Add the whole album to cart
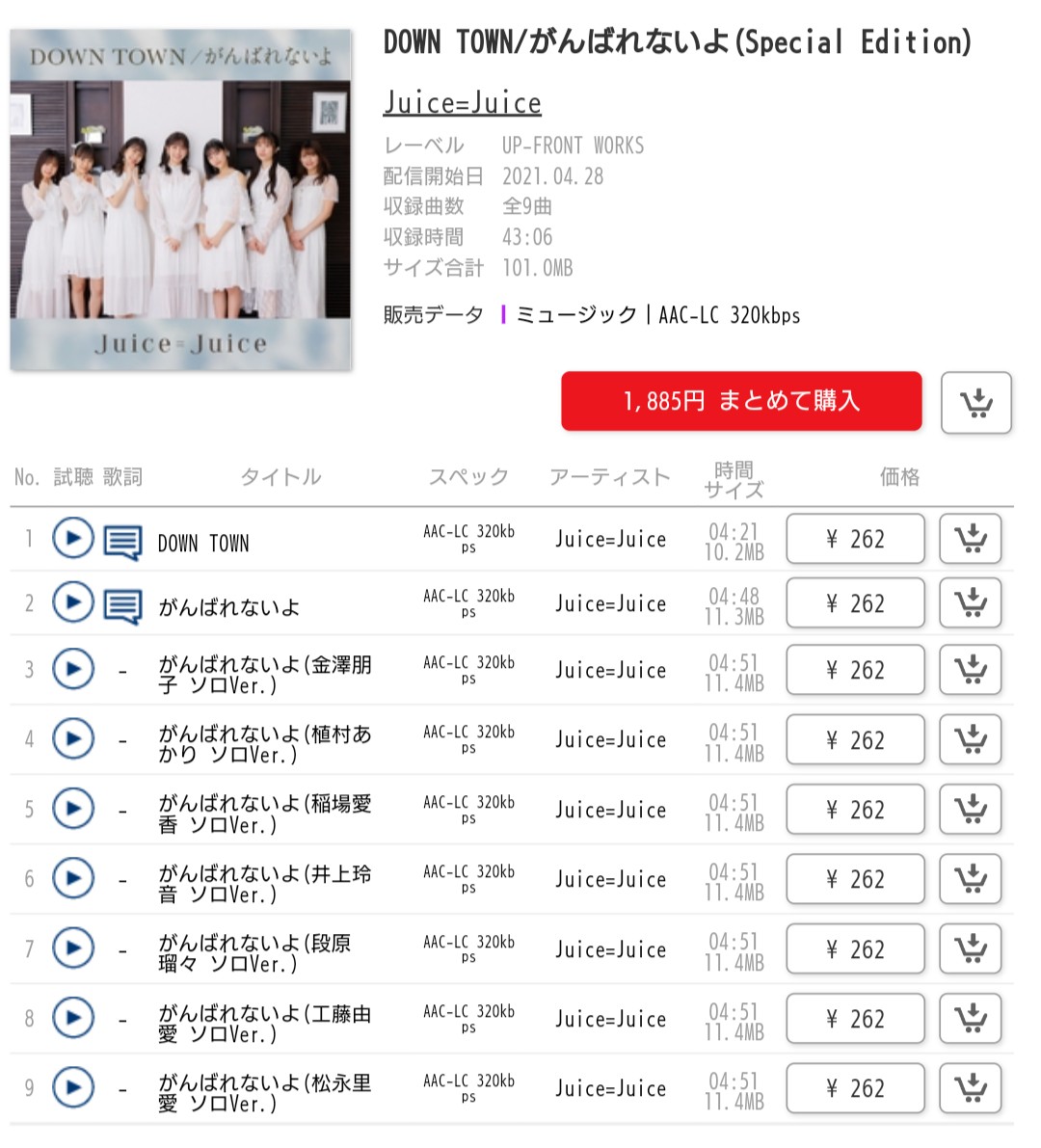Image resolution: width=1041 pixels, height=1148 pixels. [x=975, y=402]
